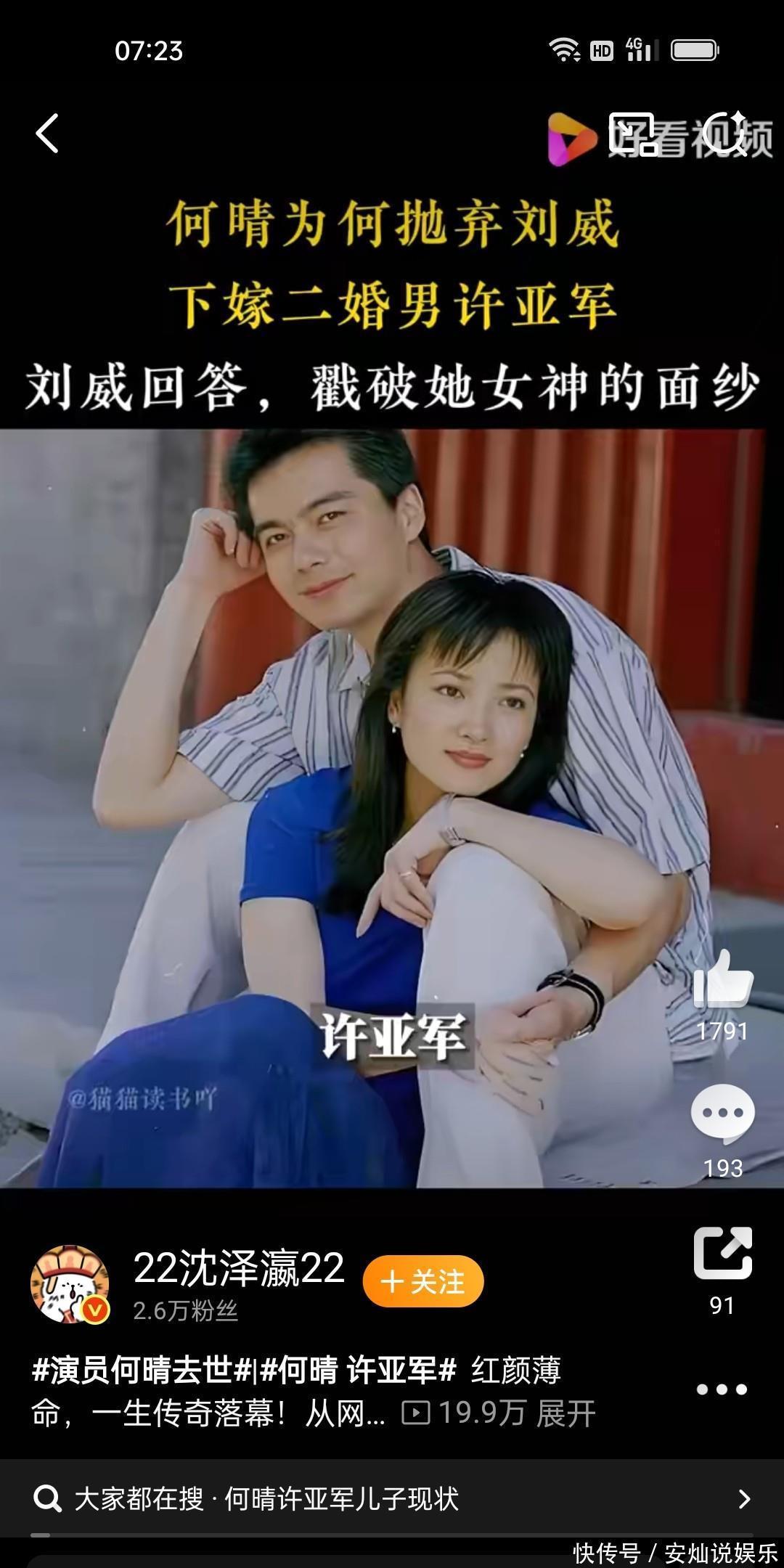Expand the description with 展开

pos(566,1413)
